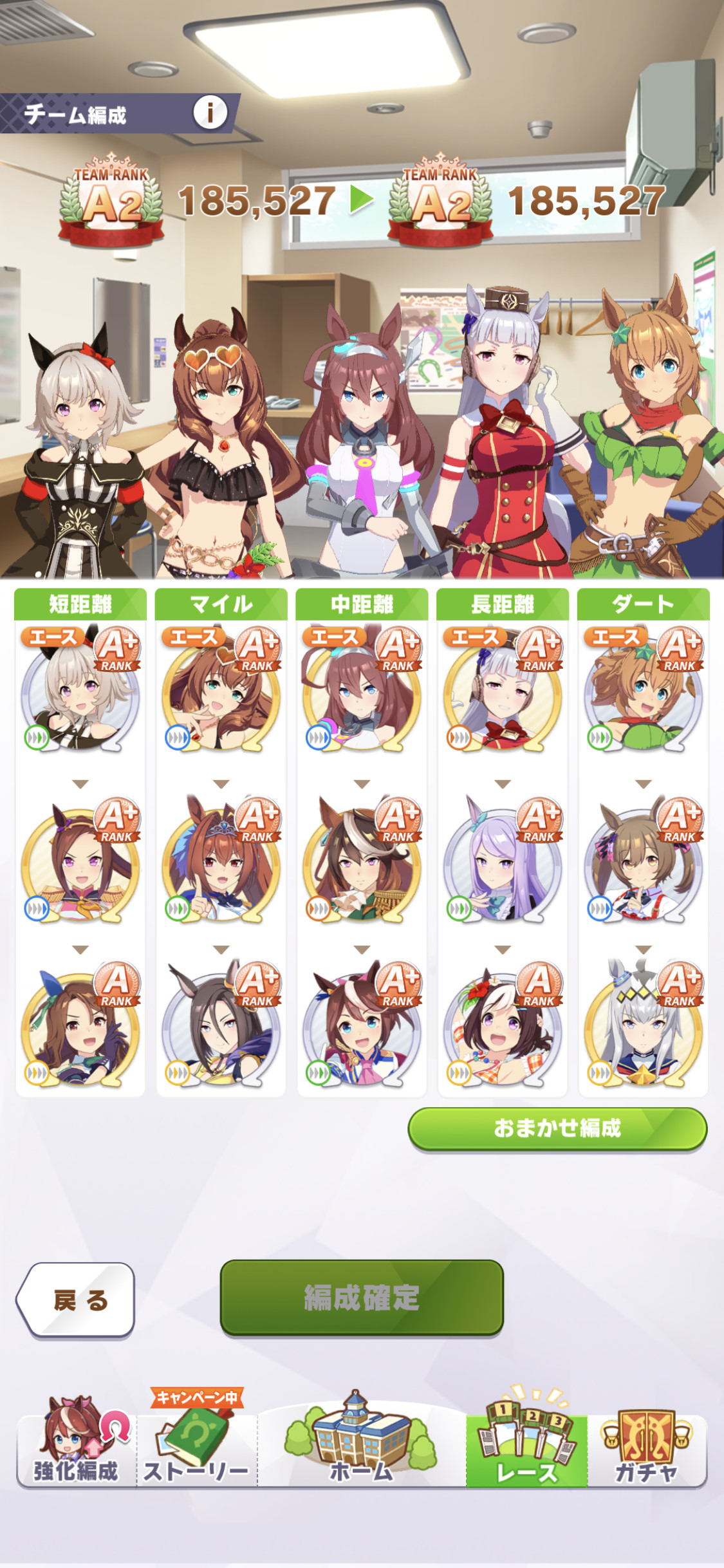Open the team formation info icon

[x=210, y=113]
